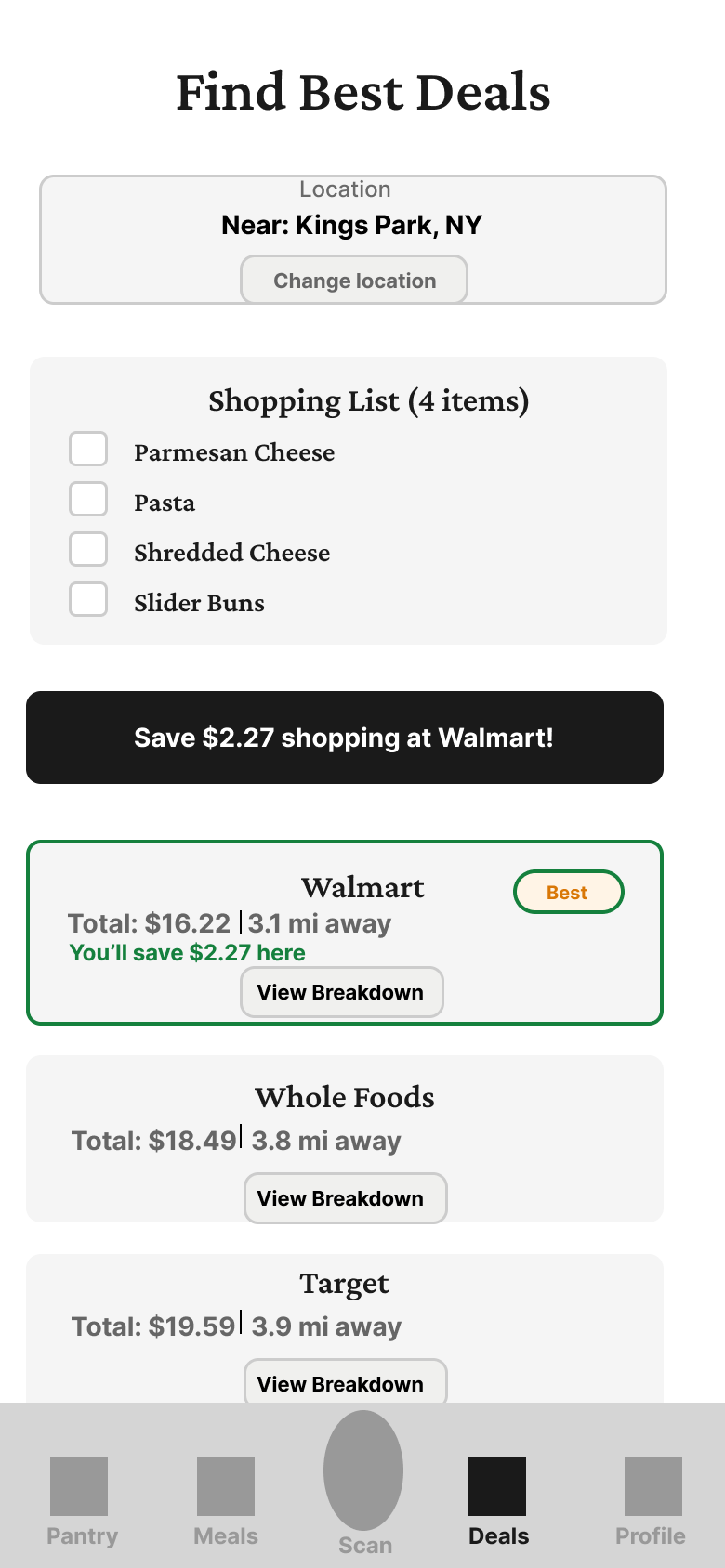Tap the Shopping List header
The image size is (725, 1568).
[369, 401]
